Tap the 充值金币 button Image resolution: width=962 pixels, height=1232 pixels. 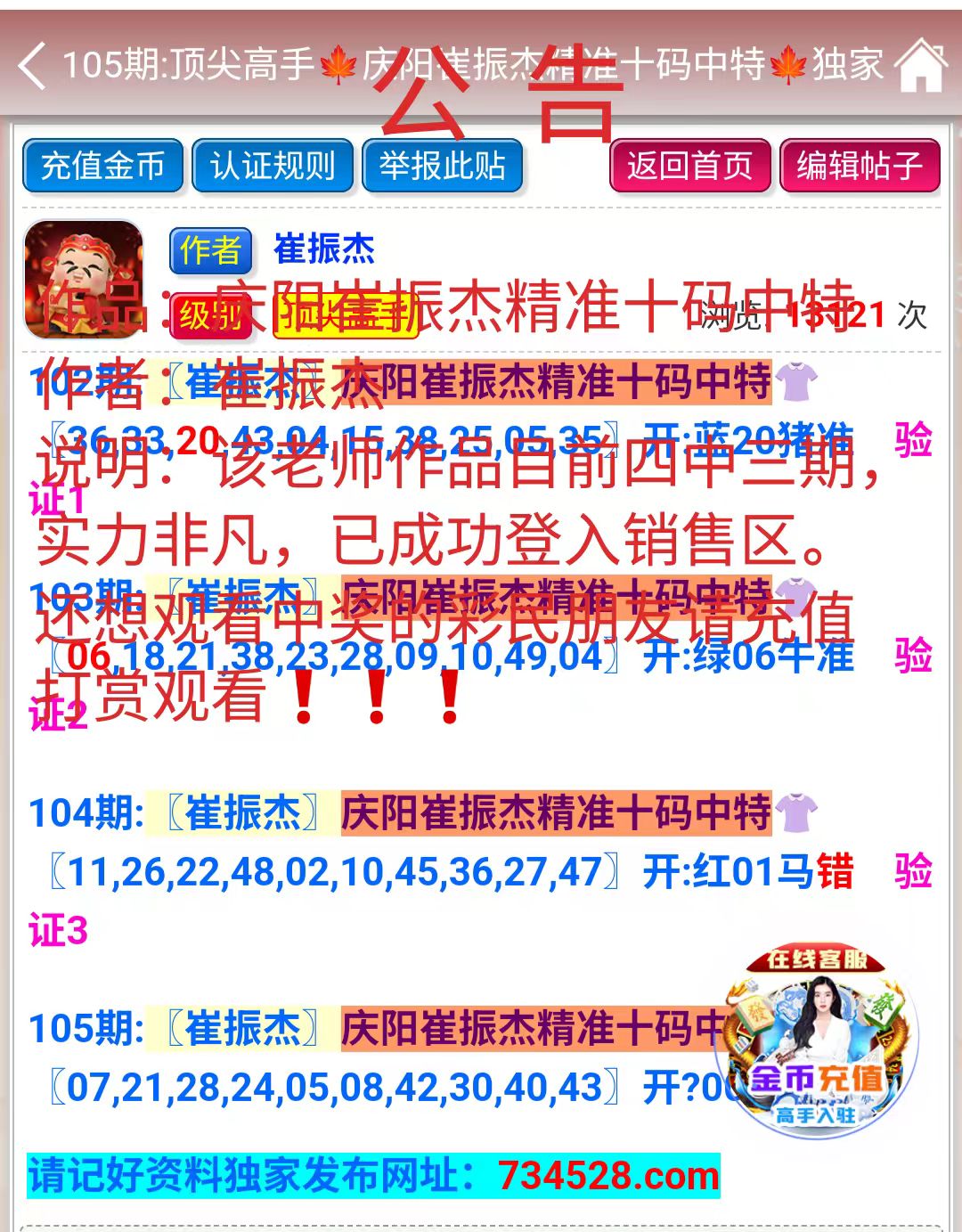(102, 166)
